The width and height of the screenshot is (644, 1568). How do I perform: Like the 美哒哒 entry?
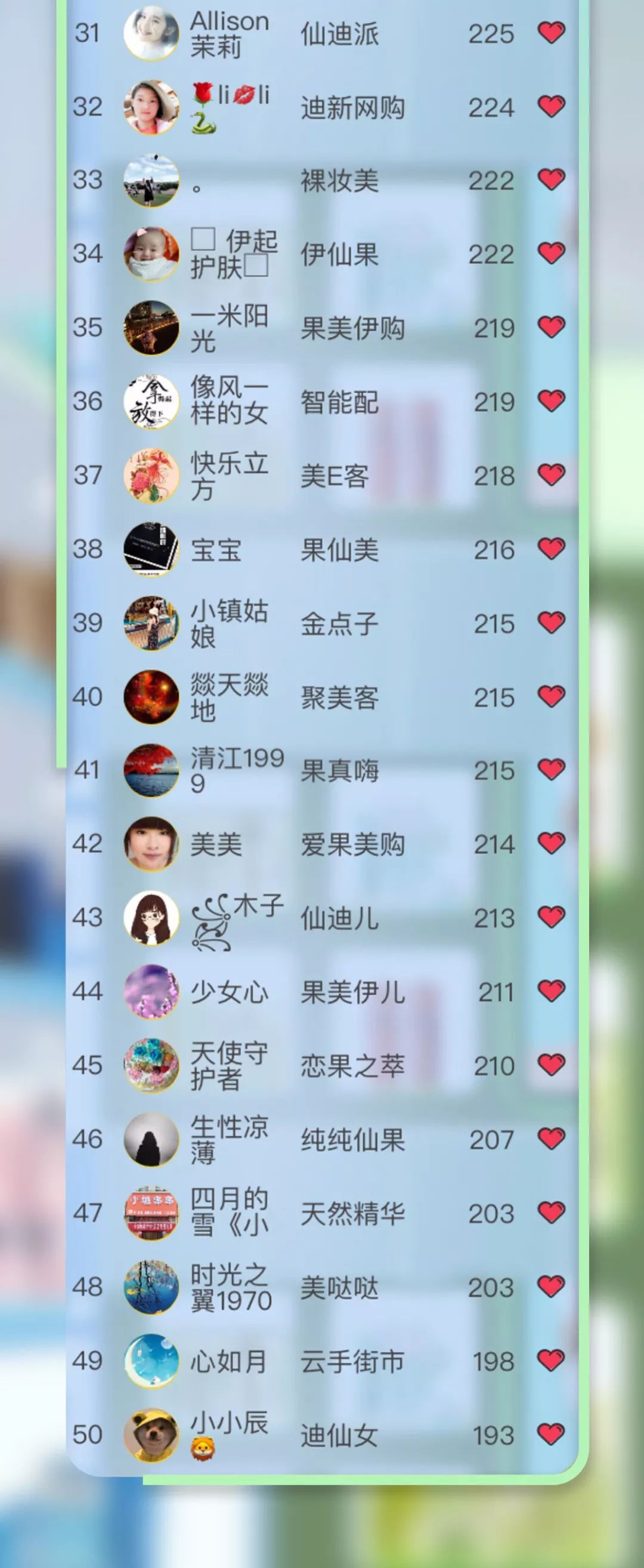pyautogui.click(x=552, y=1287)
